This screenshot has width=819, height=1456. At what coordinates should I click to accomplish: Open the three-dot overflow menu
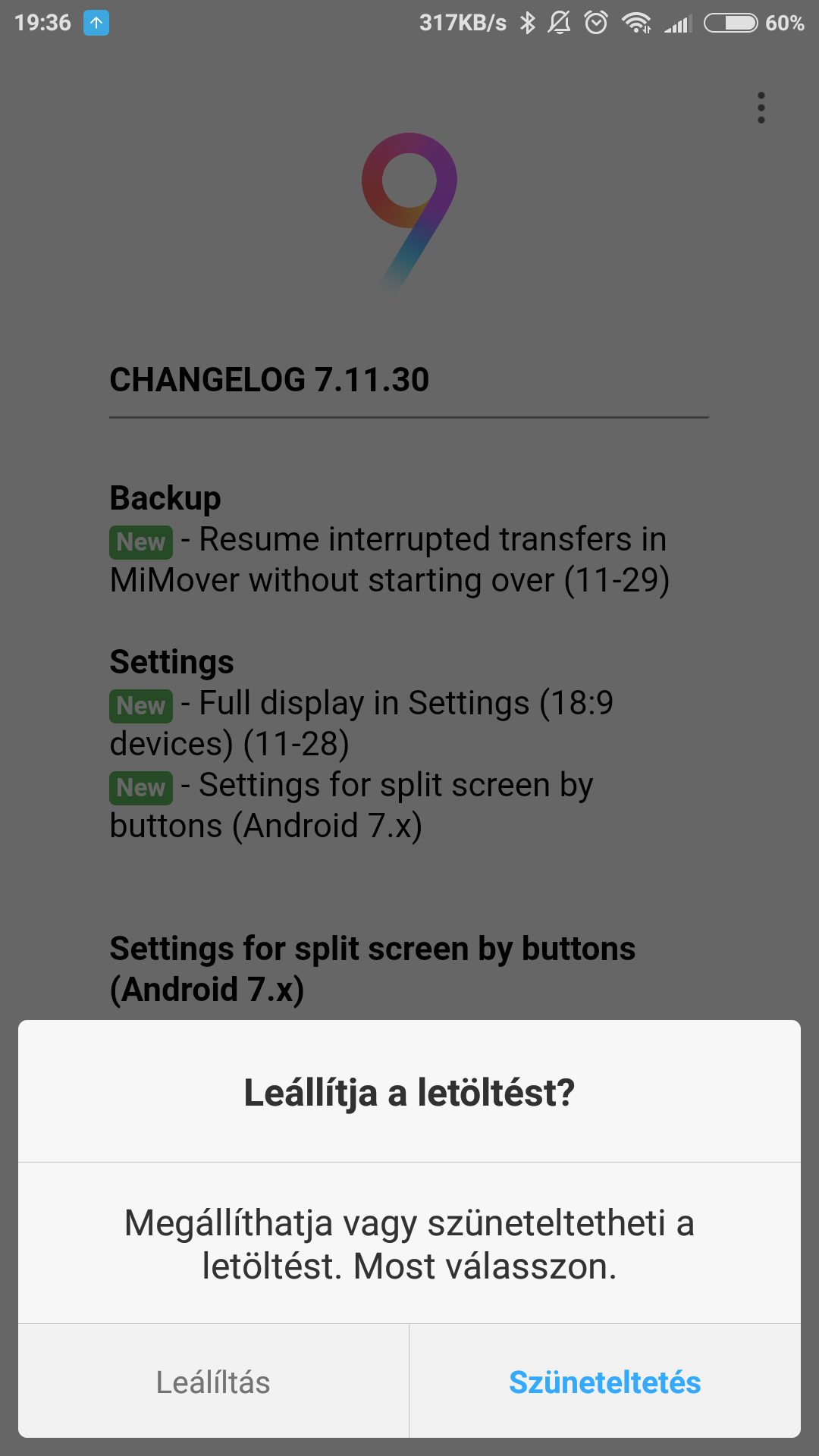[761, 108]
